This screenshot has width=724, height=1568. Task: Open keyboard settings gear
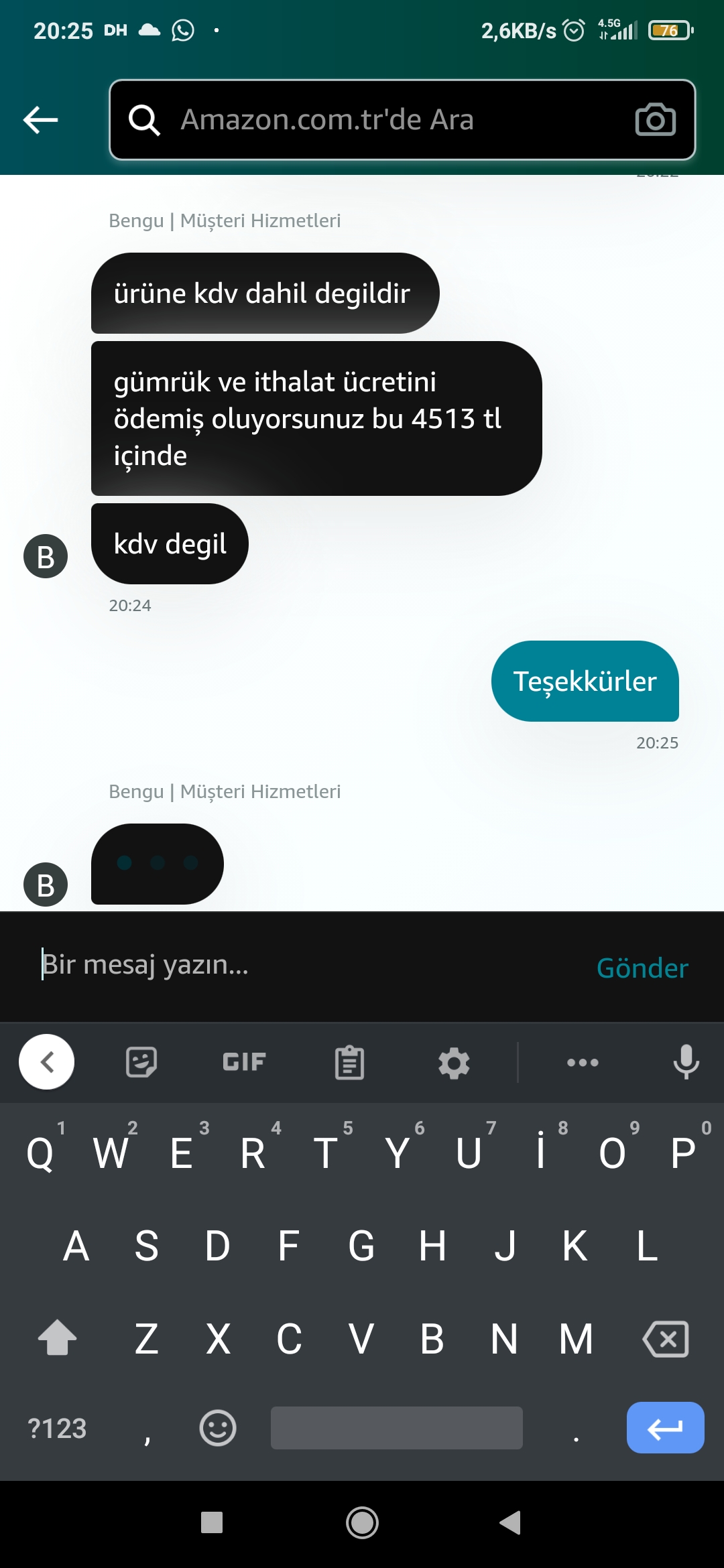tap(454, 1062)
